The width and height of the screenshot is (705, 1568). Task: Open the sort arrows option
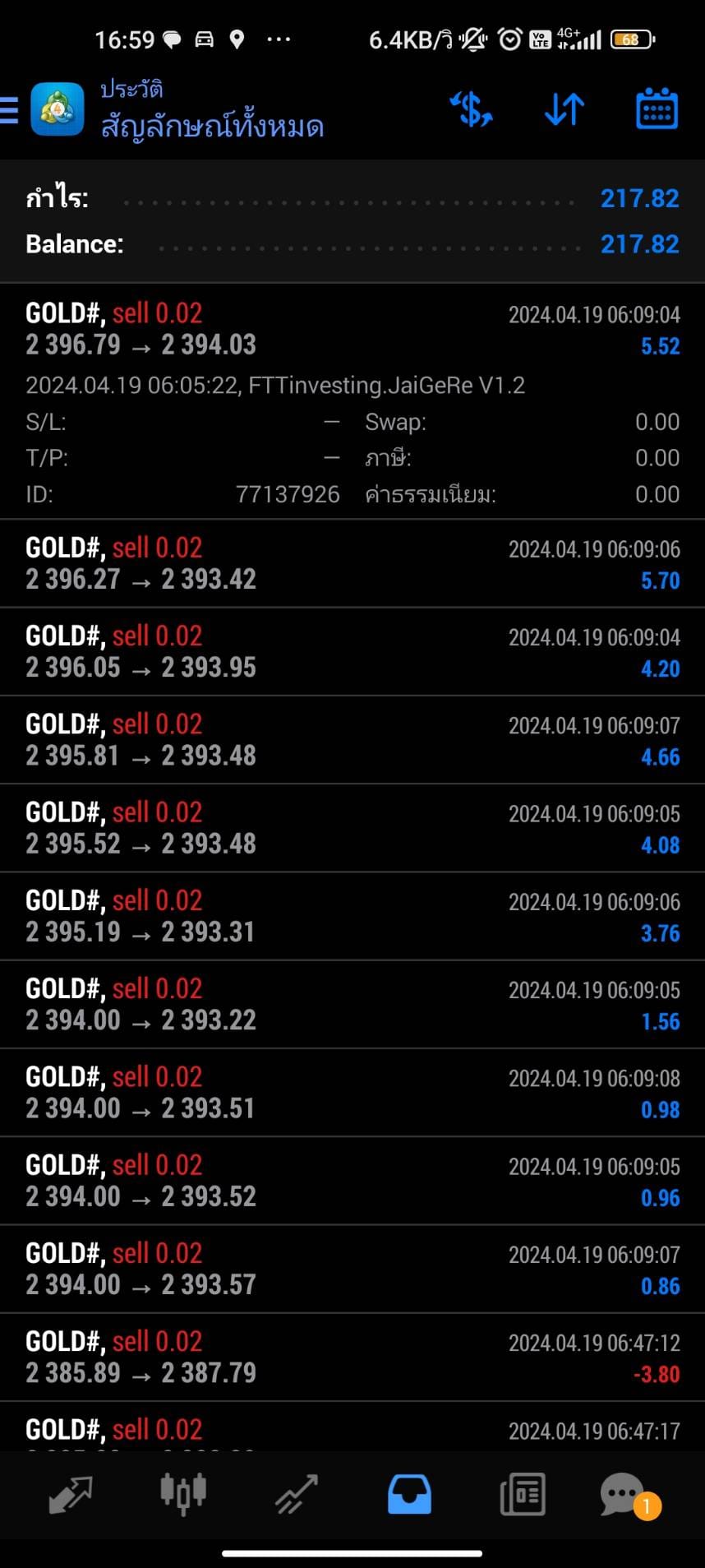[564, 109]
